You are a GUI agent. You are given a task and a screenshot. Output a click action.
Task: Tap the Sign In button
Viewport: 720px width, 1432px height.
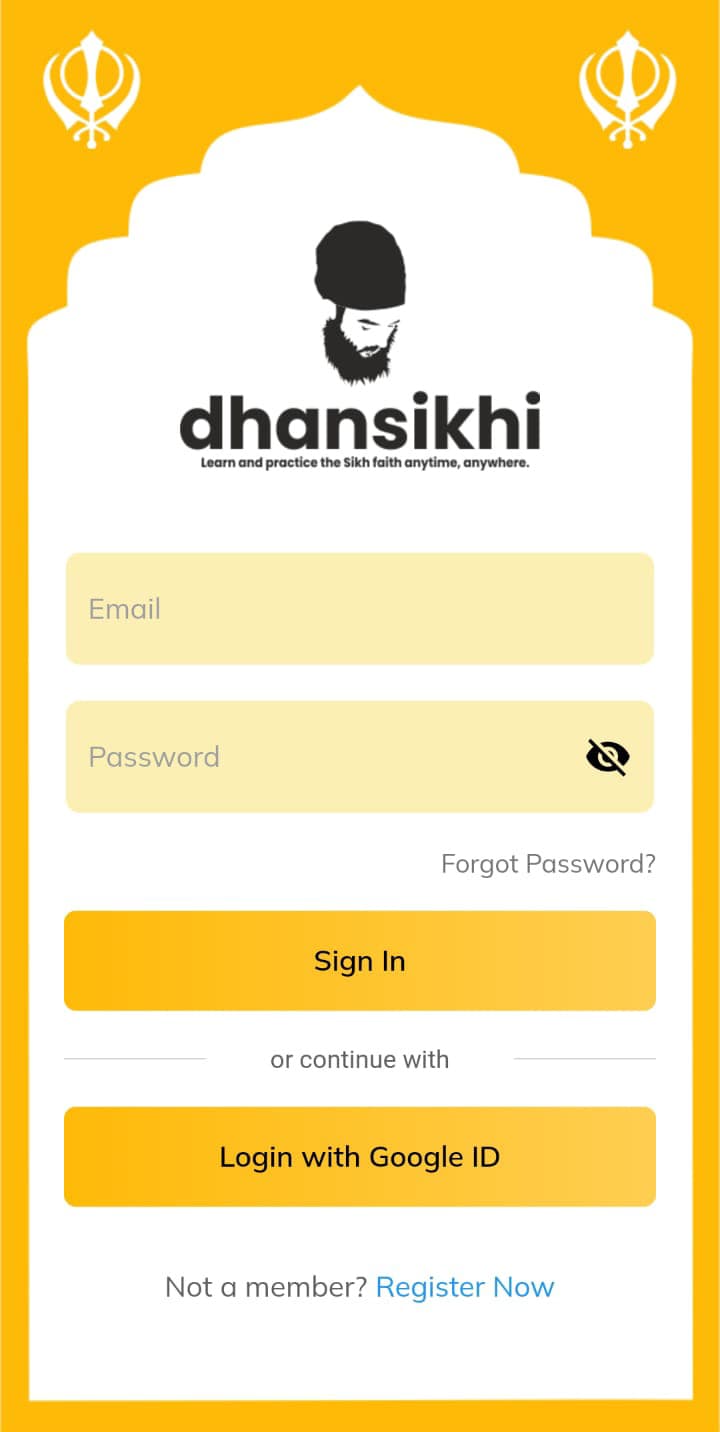tap(359, 961)
